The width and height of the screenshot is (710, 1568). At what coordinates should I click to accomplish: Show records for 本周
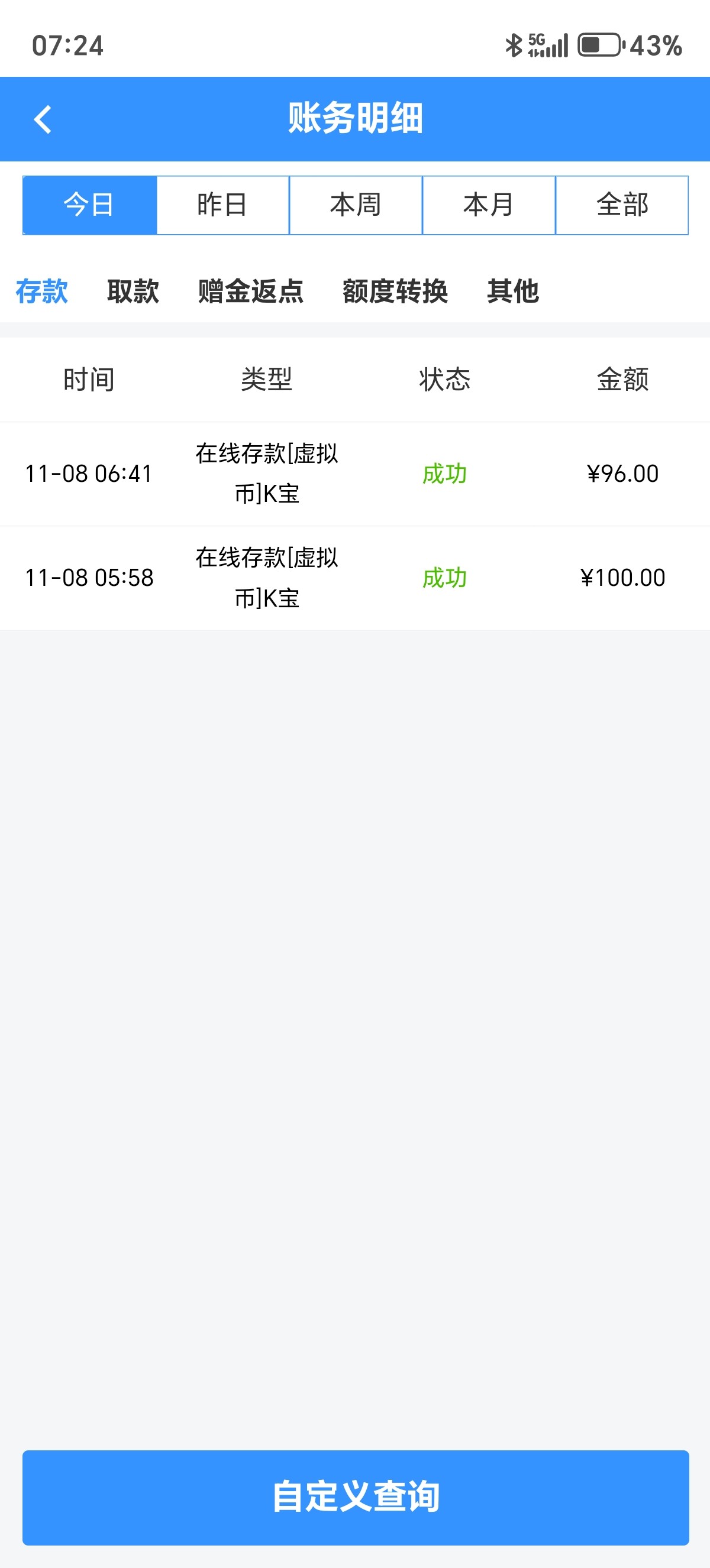coord(356,205)
